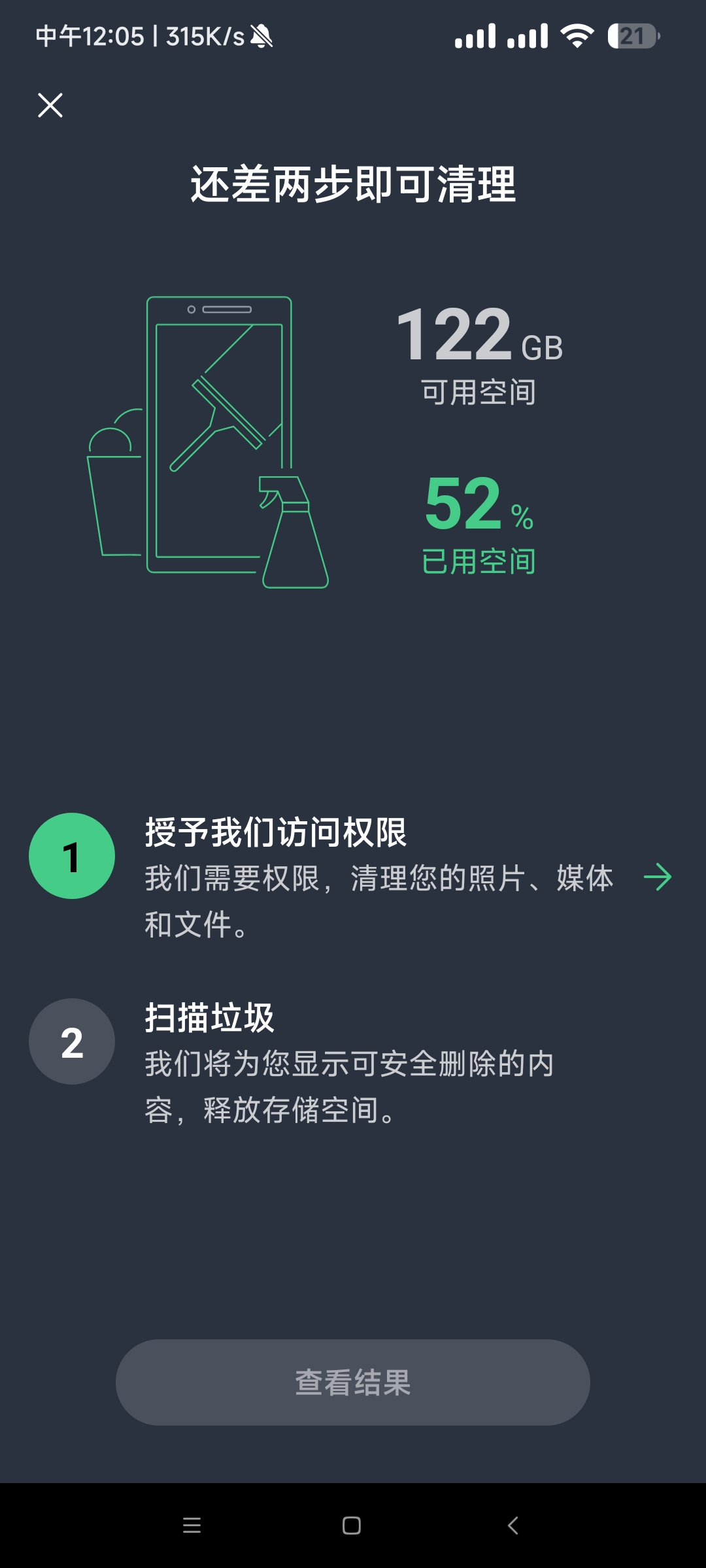Open recent apps from the navigation bar

[x=192, y=1526]
